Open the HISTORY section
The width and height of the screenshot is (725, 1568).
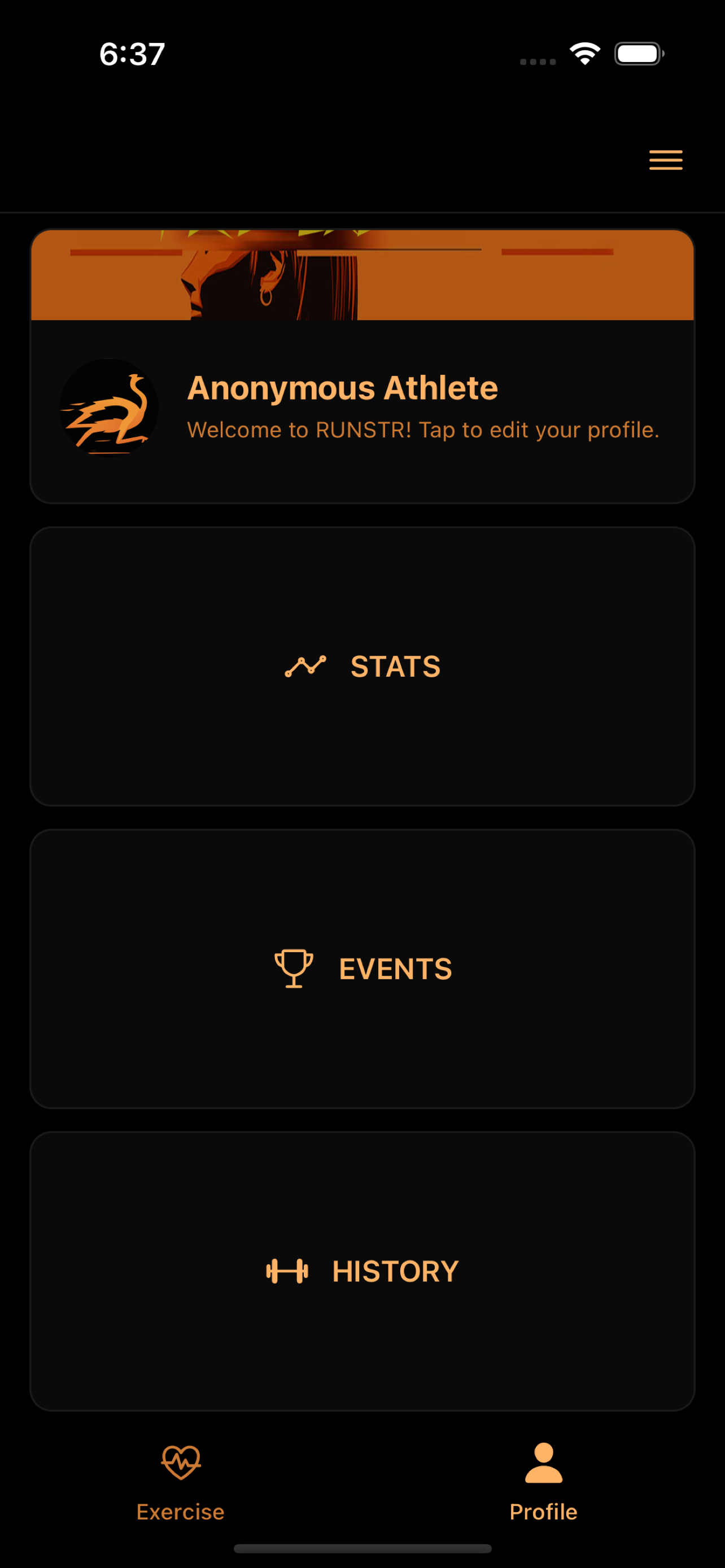pos(362,1272)
